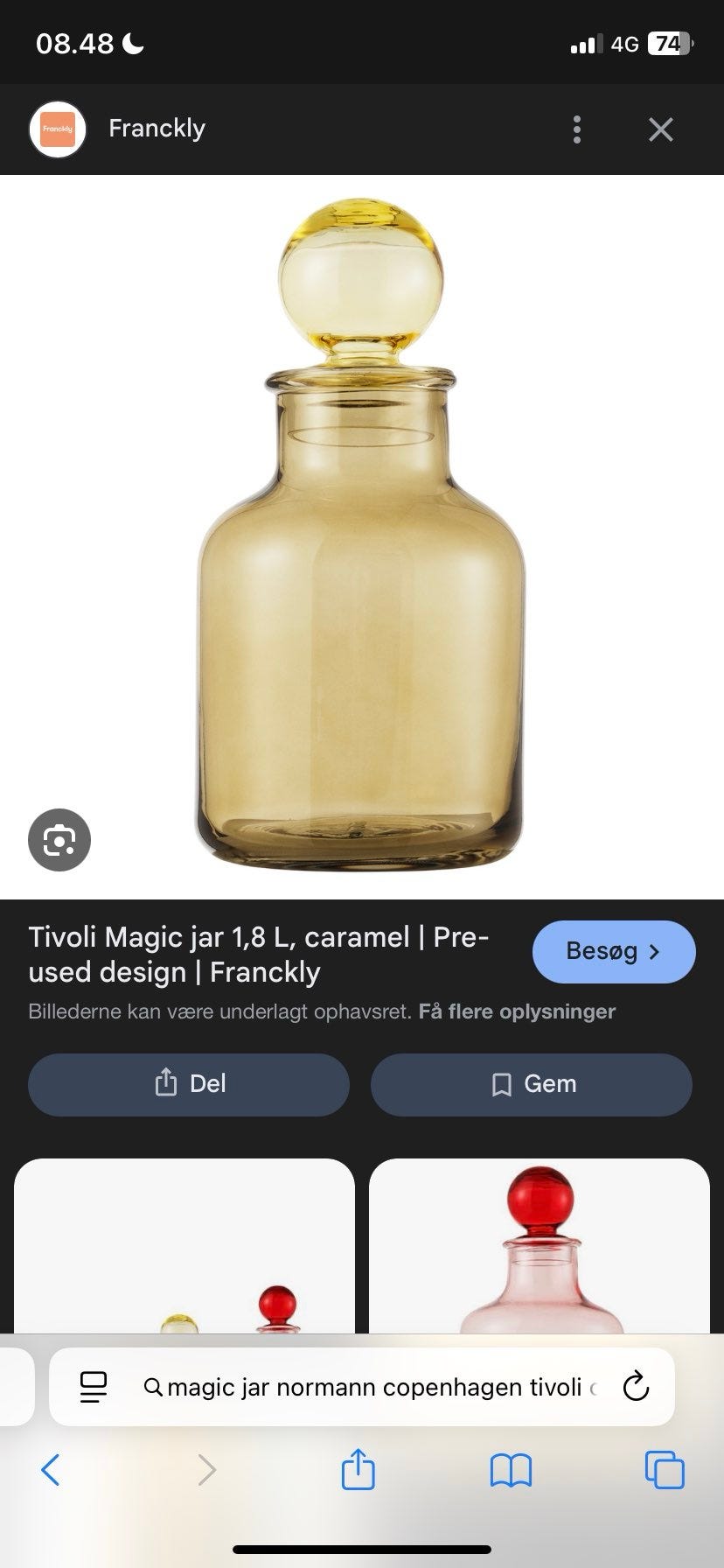Open the related image with two small jars
This screenshot has width=724, height=1568.
point(184,1246)
